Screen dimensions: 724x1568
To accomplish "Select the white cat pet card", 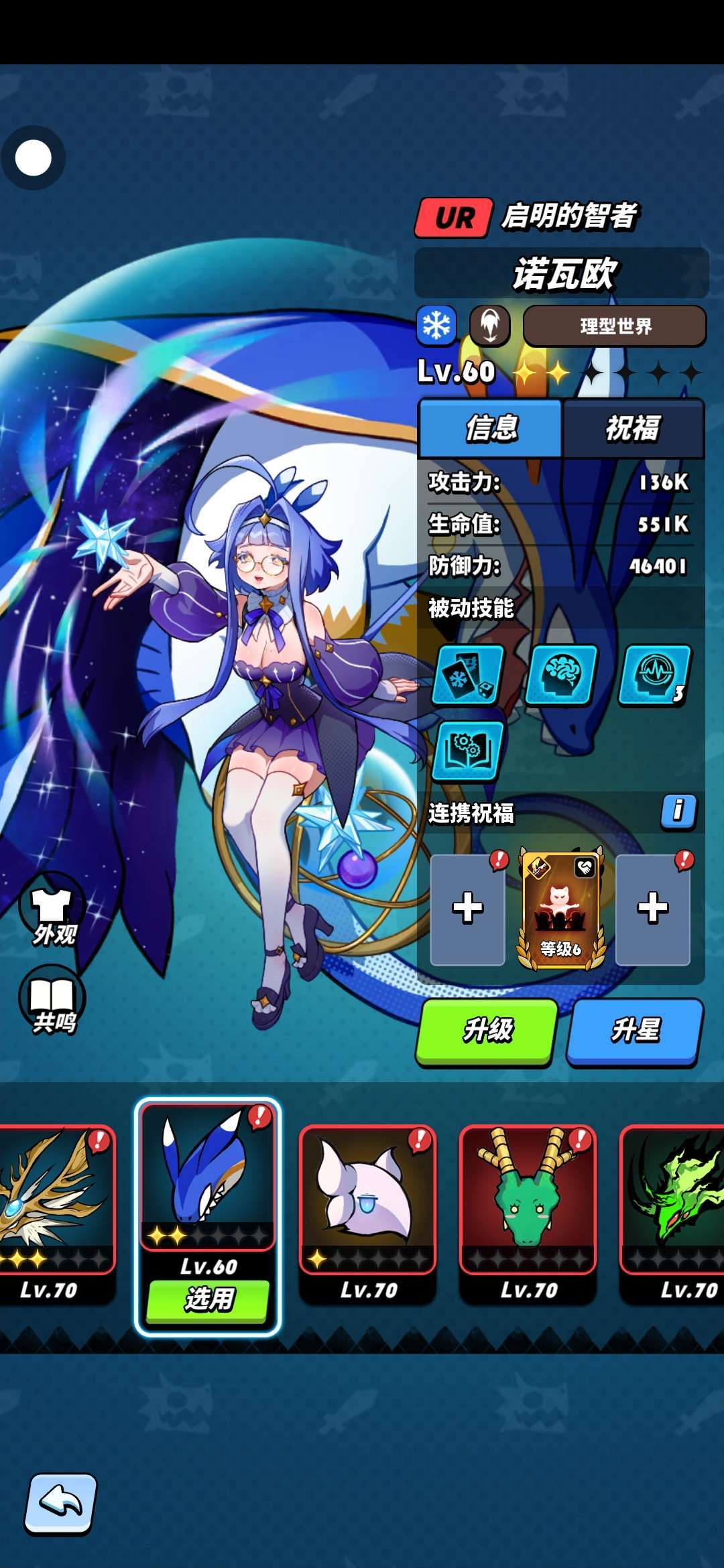I will [367, 1199].
